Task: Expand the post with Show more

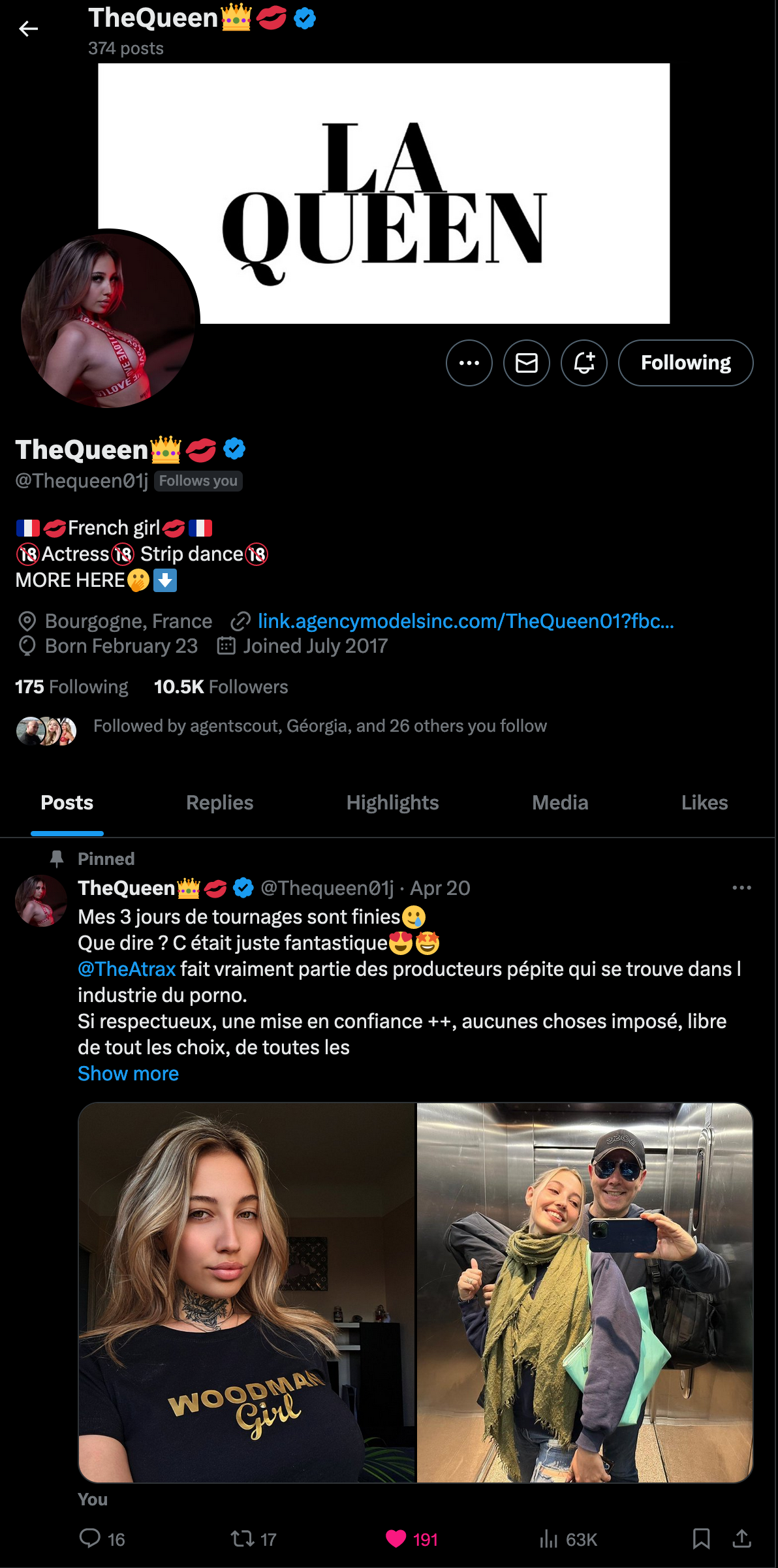Action: tap(128, 1073)
